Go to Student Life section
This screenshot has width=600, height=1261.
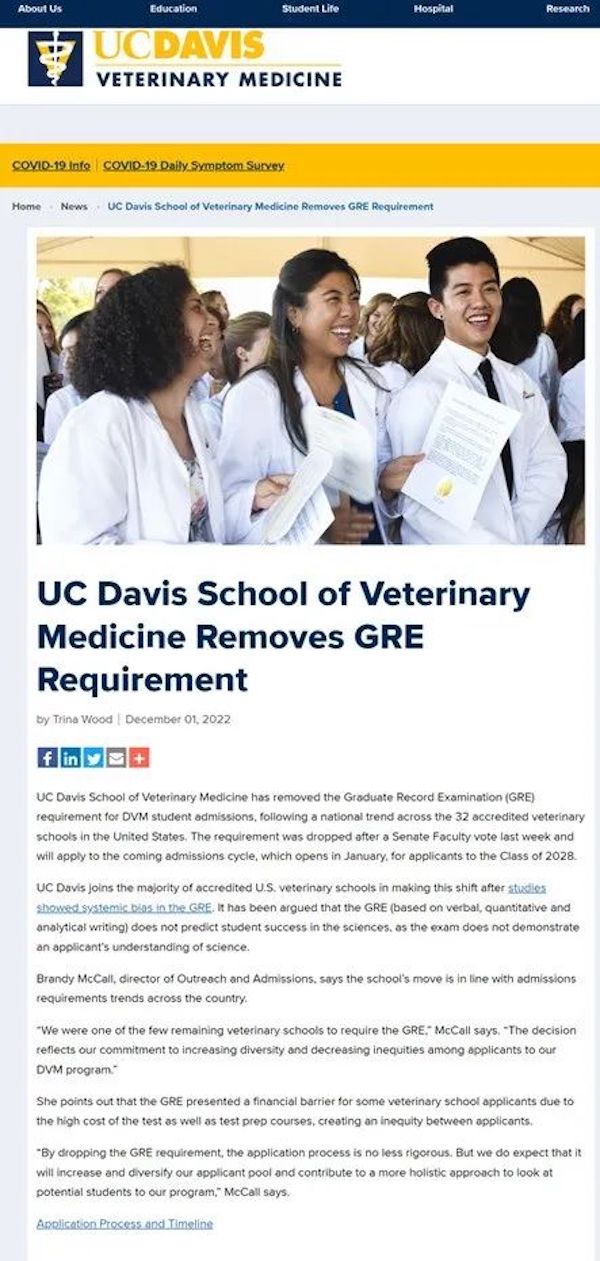pos(310,8)
